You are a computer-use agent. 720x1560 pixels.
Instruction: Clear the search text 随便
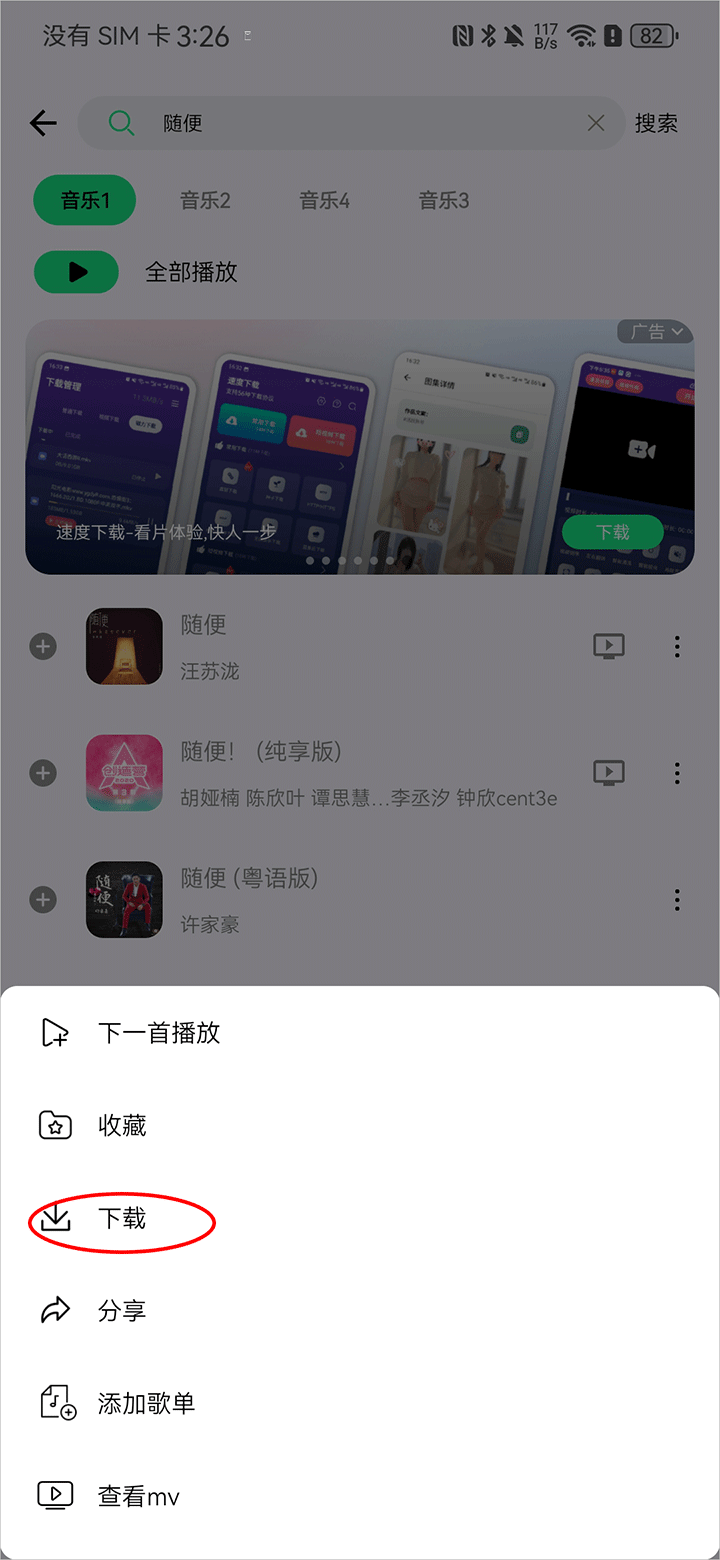click(596, 123)
